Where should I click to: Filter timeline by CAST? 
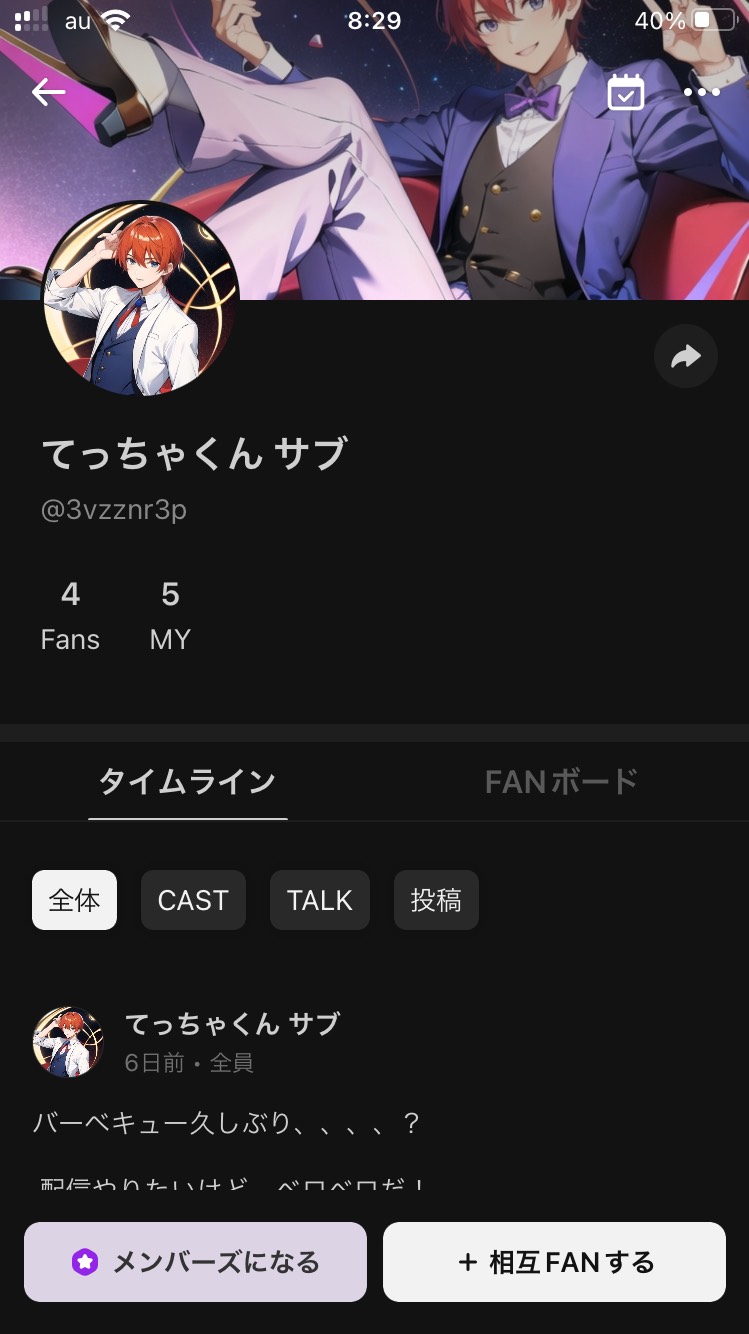pos(193,900)
